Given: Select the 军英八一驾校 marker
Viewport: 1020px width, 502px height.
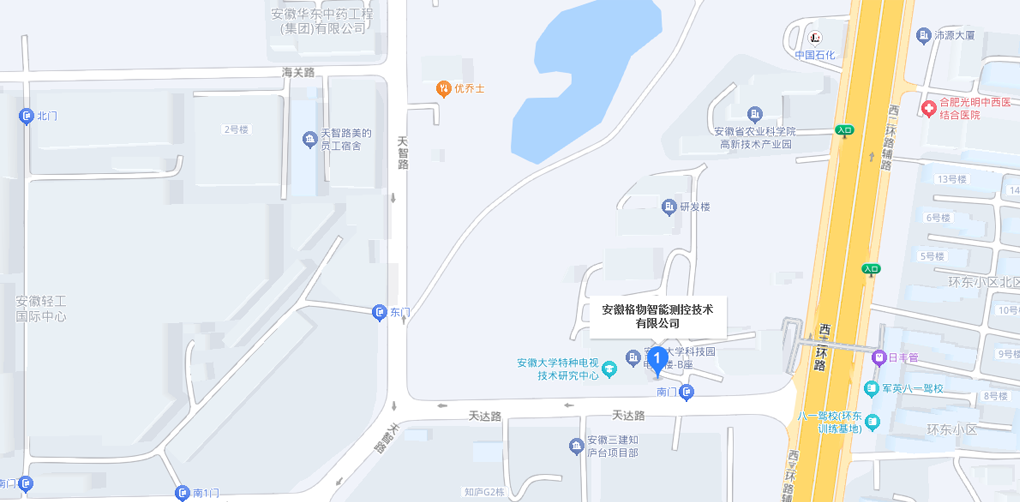Looking at the screenshot, I should point(871,388).
